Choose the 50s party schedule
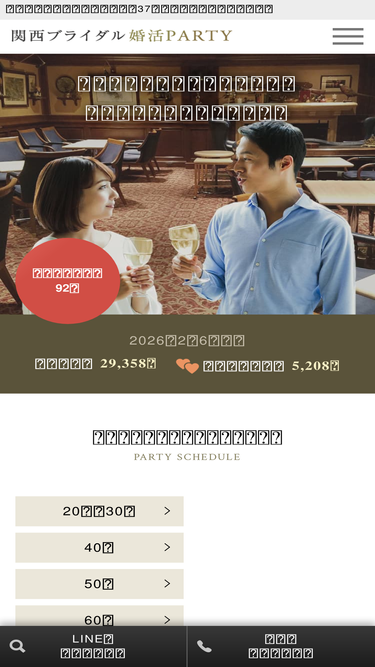 pyautogui.click(x=99, y=584)
